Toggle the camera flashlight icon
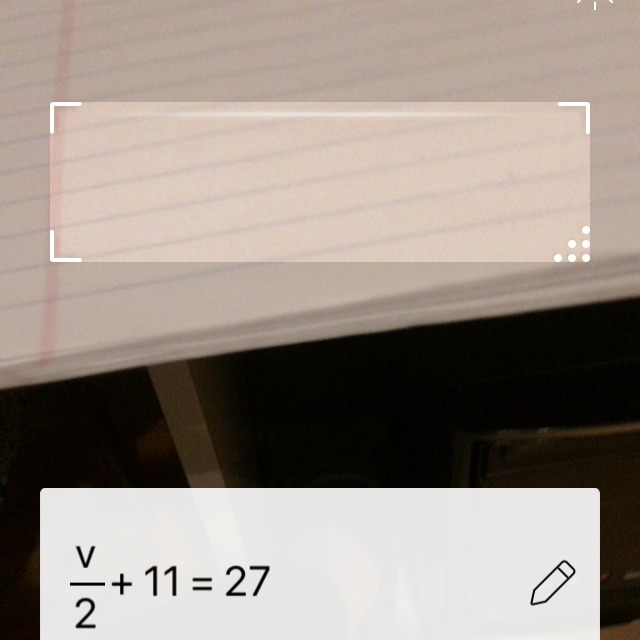This screenshot has width=640, height=640. pyautogui.click(x=595, y=4)
